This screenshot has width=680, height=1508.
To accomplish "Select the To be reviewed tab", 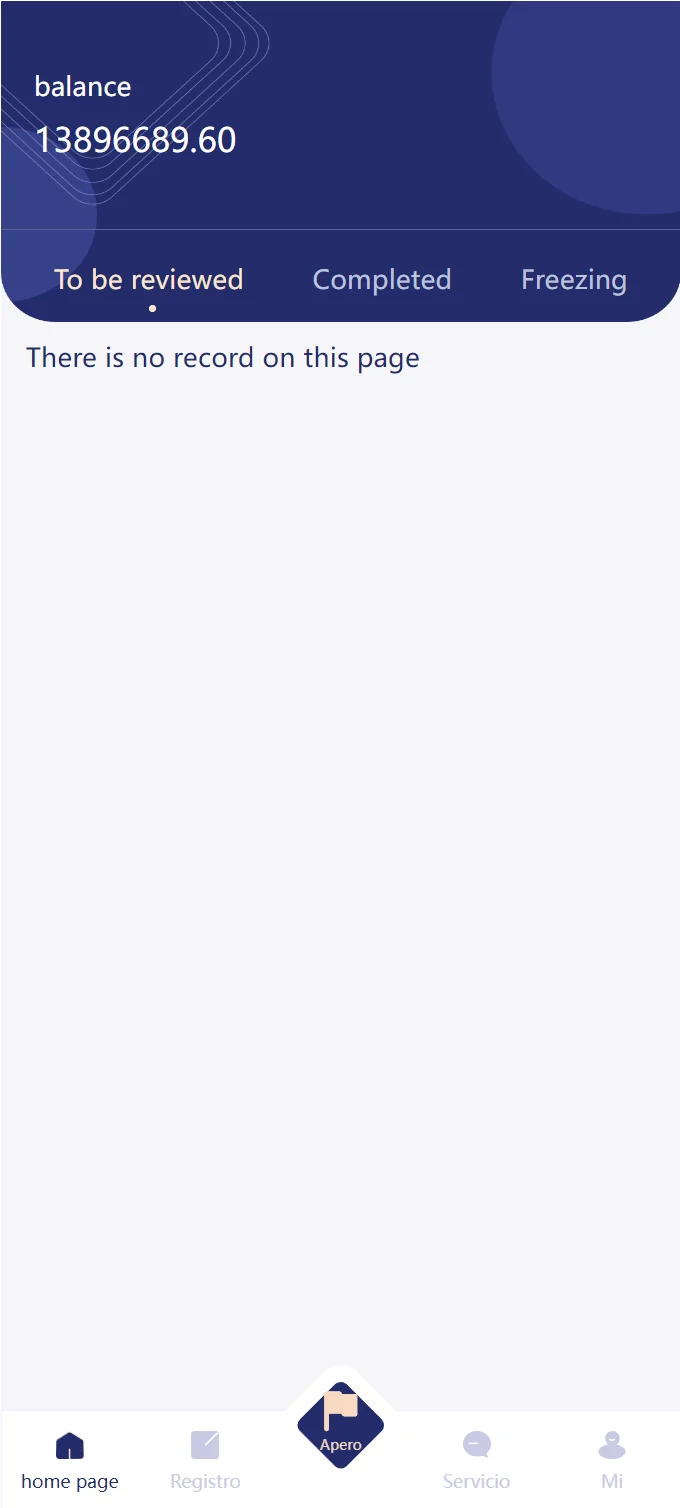I will tap(148, 280).
